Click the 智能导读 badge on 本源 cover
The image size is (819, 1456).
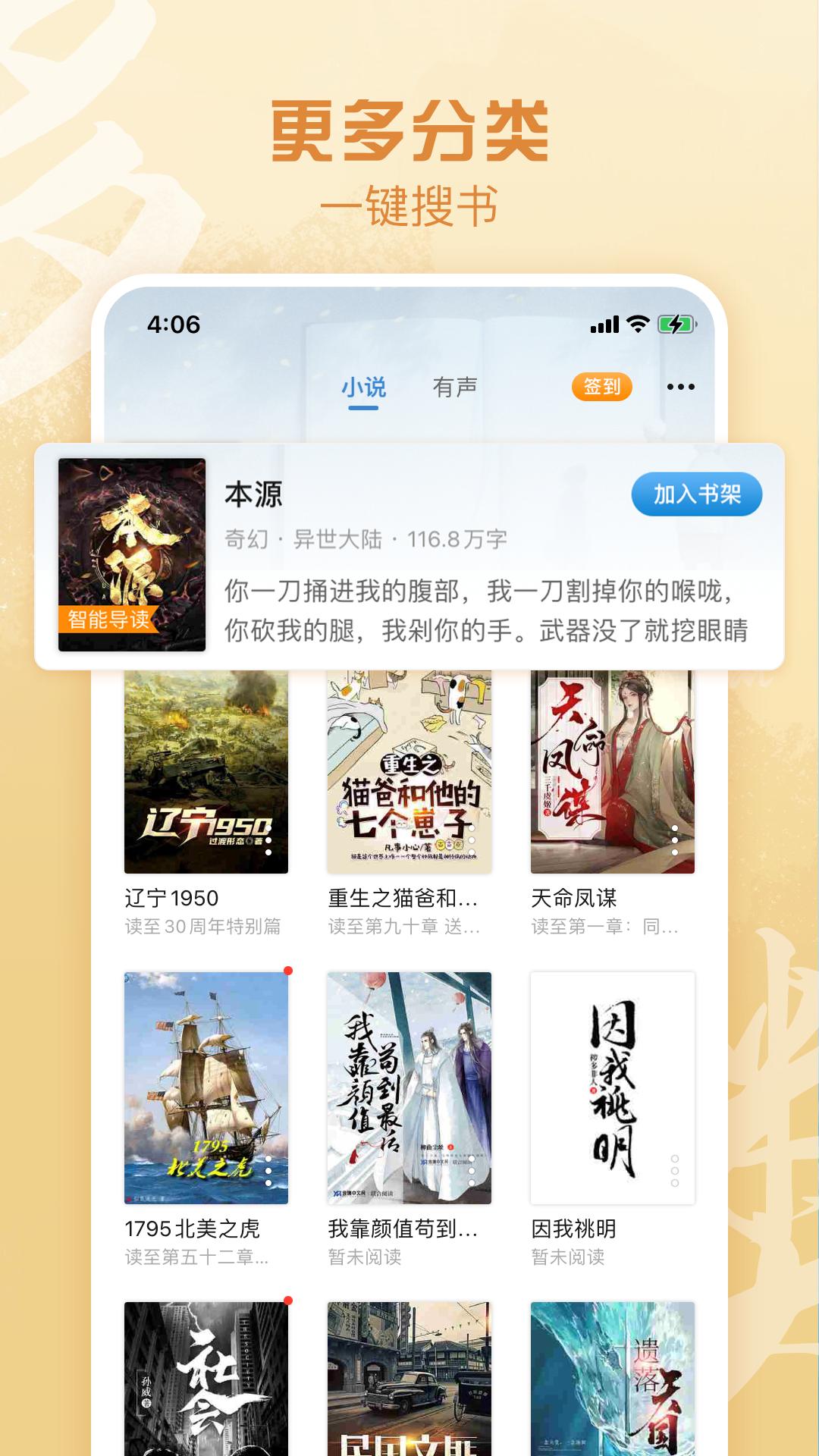click(x=108, y=619)
